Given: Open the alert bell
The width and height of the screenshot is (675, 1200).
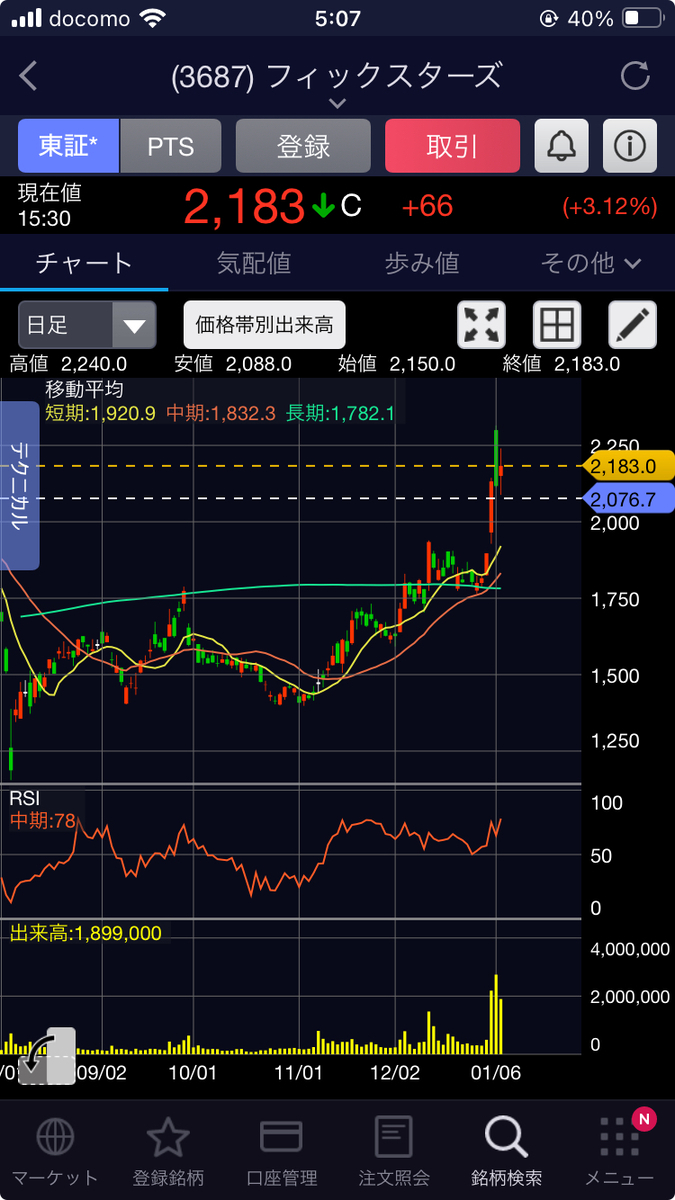Looking at the screenshot, I should 562,146.
